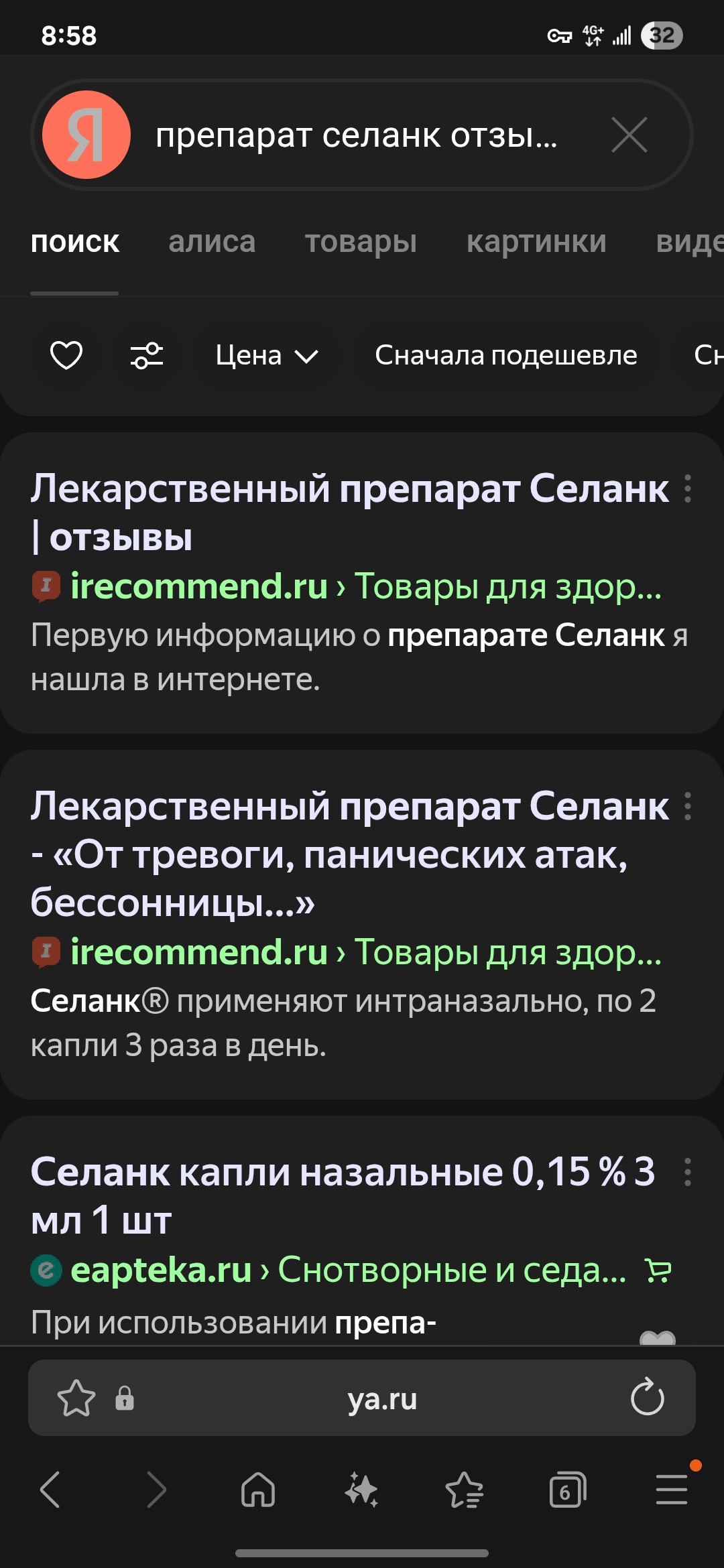Clear the search query with the X
The height and width of the screenshot is (1568, 724).
point(629,135)
